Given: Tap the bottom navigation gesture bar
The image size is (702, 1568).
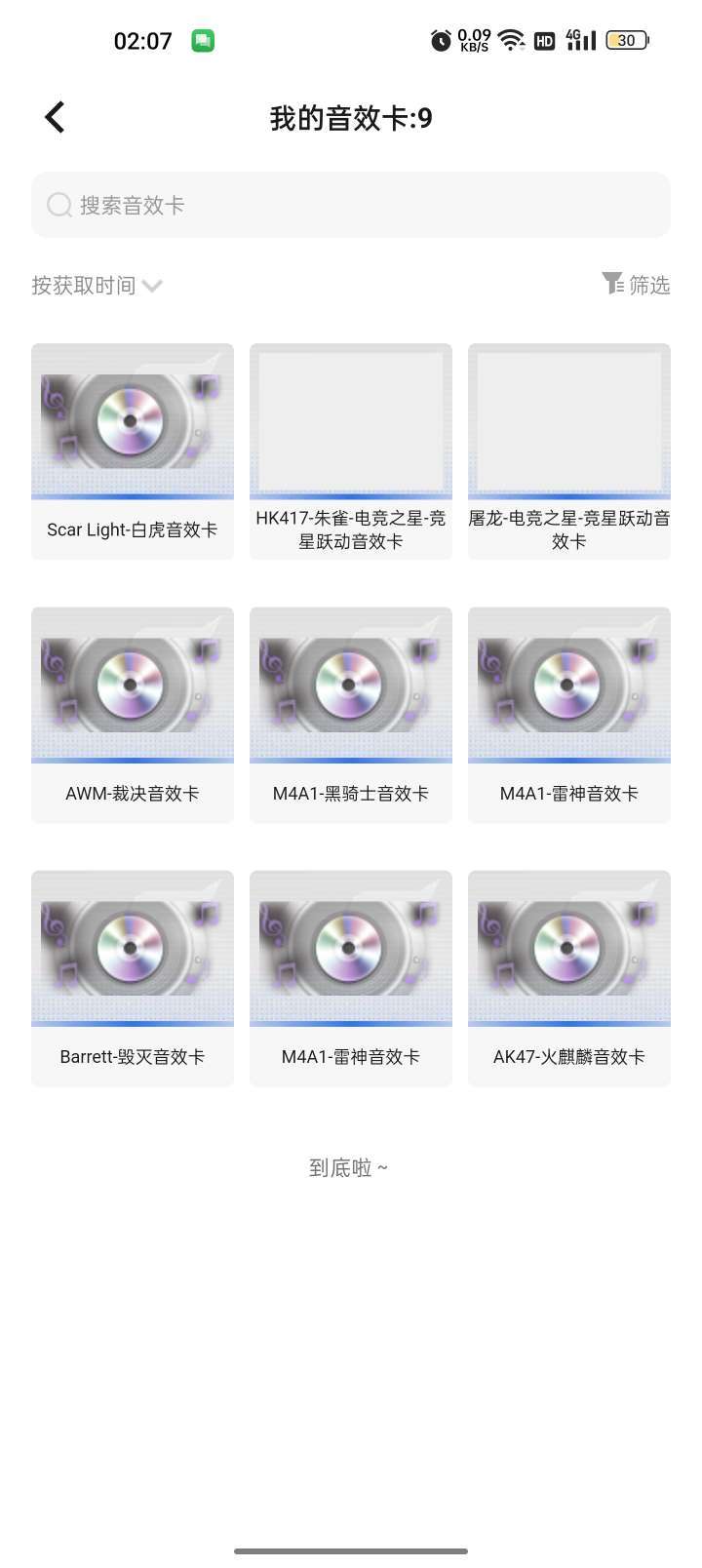Looking at the screenshot, I should tap(351, 1550).
